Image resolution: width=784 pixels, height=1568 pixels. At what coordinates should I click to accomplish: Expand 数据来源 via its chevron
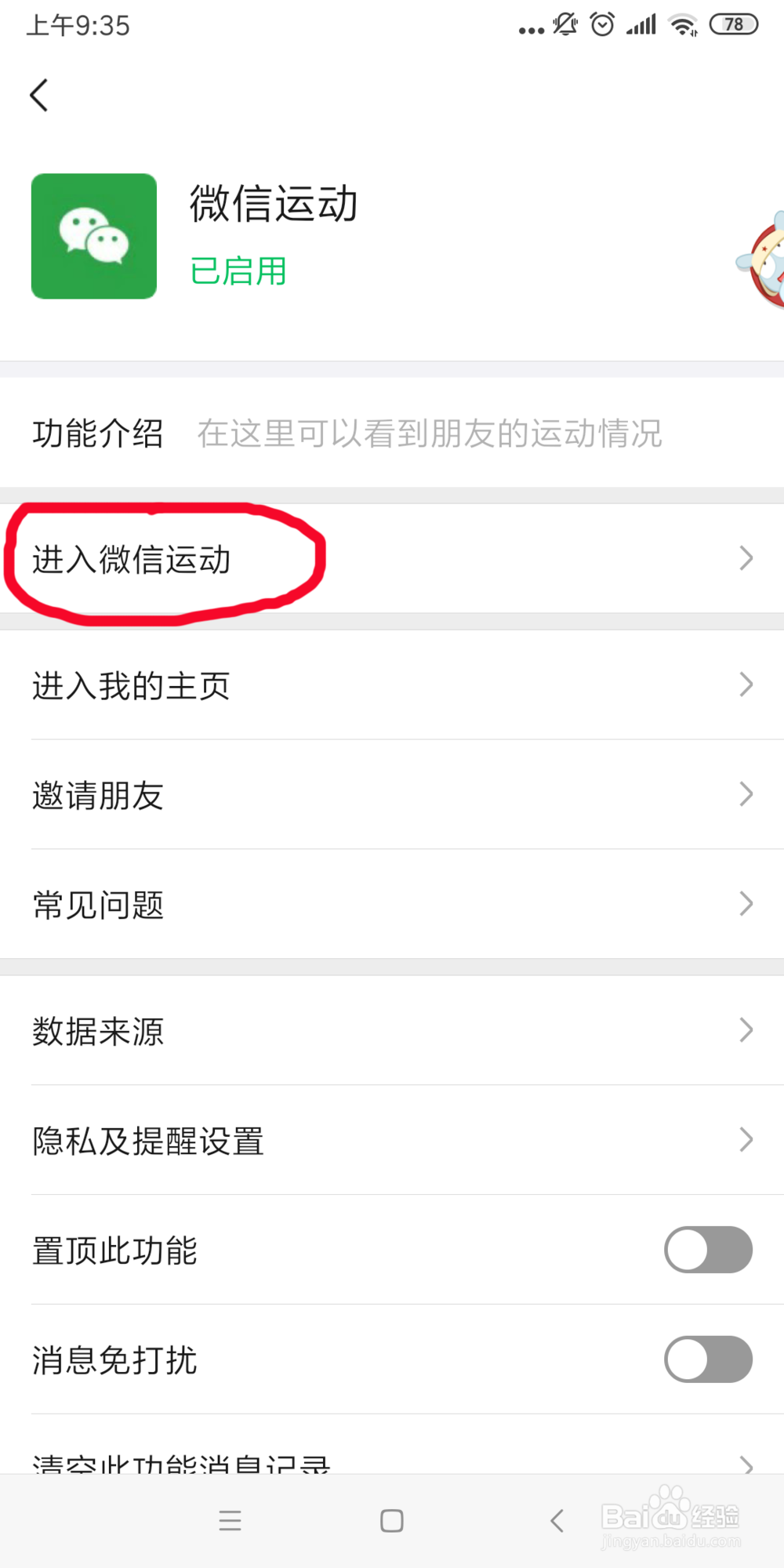coord(746,1030)
